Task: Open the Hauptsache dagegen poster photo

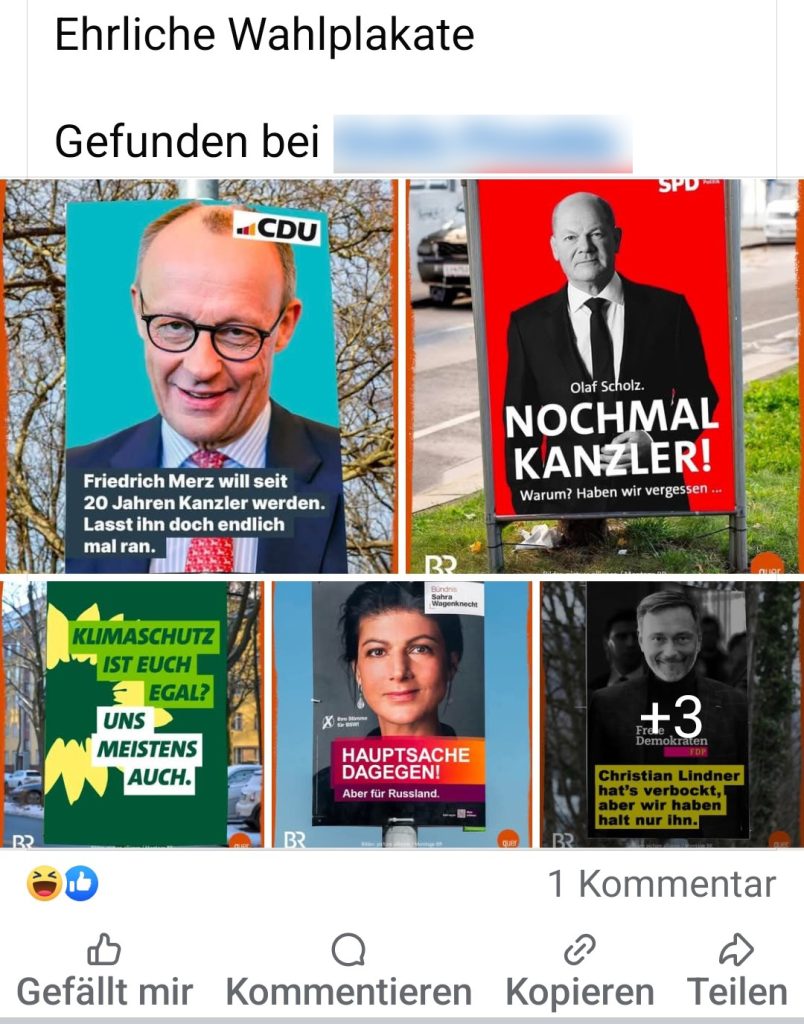Action: click(x=401, y=714)
